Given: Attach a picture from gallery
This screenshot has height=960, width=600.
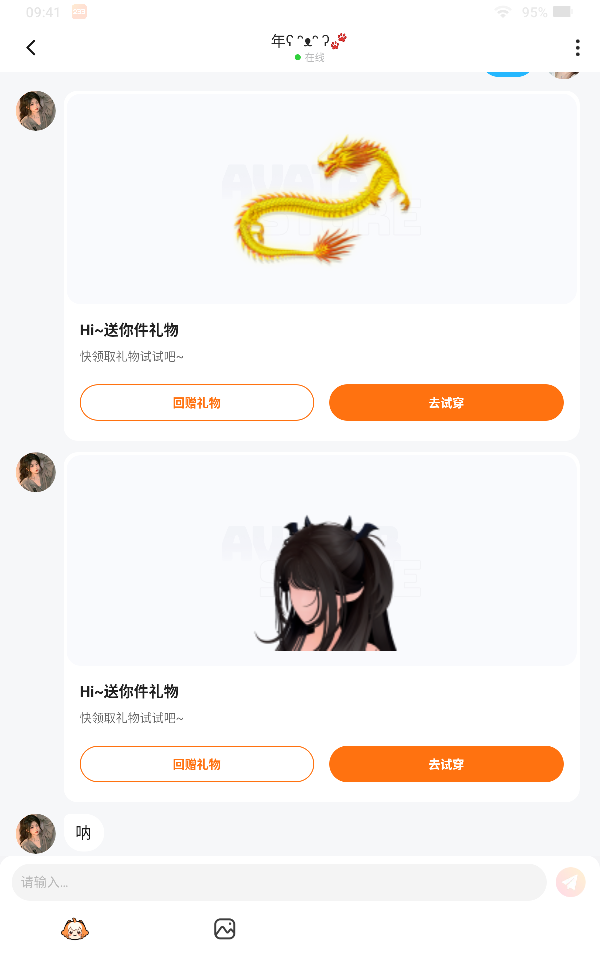Looking at the screenshot, I should 224,930.
